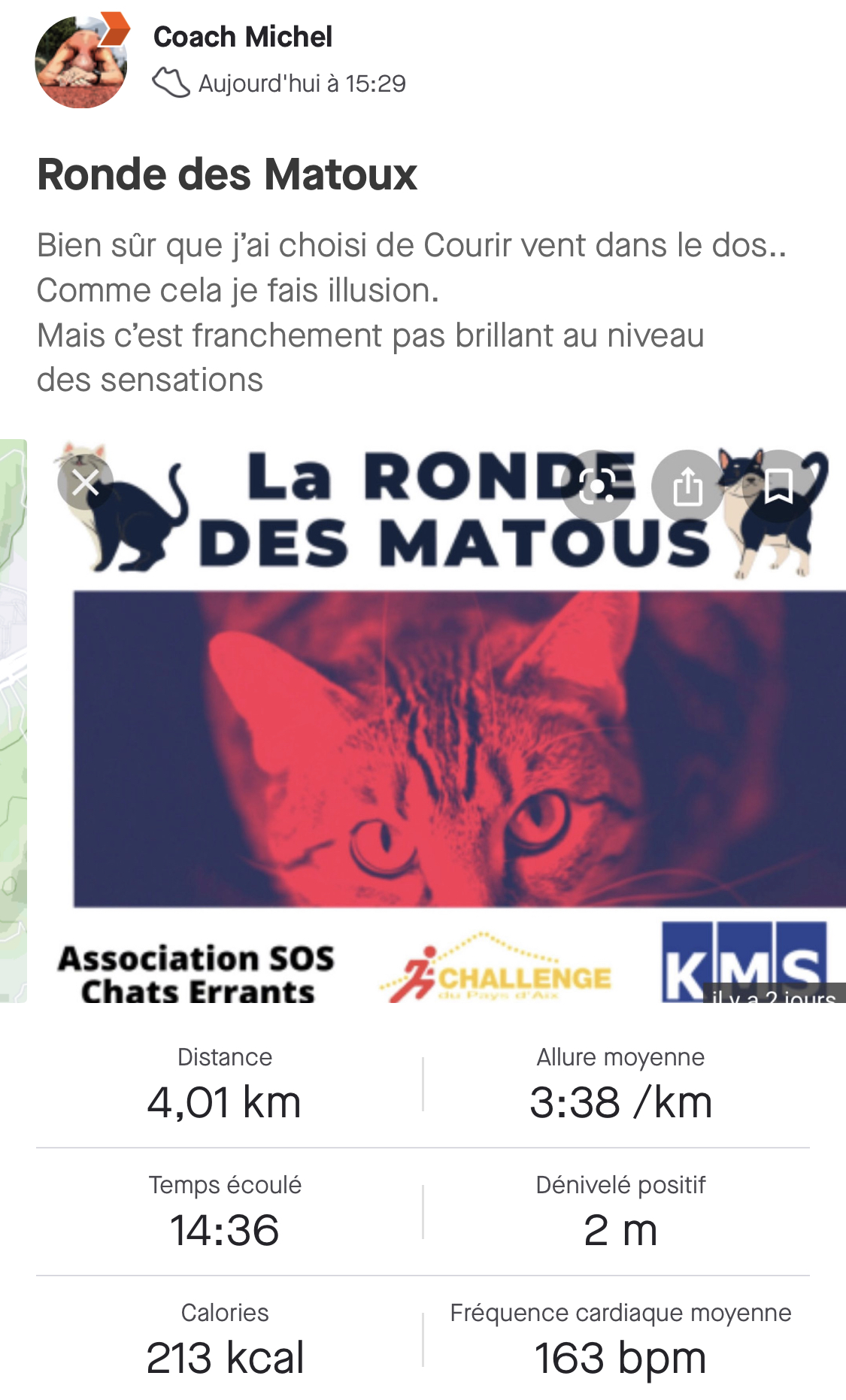The image size is (846, 1400).
Task: Open the Ronde des Matous poster photo
Action: coord(444,722)
